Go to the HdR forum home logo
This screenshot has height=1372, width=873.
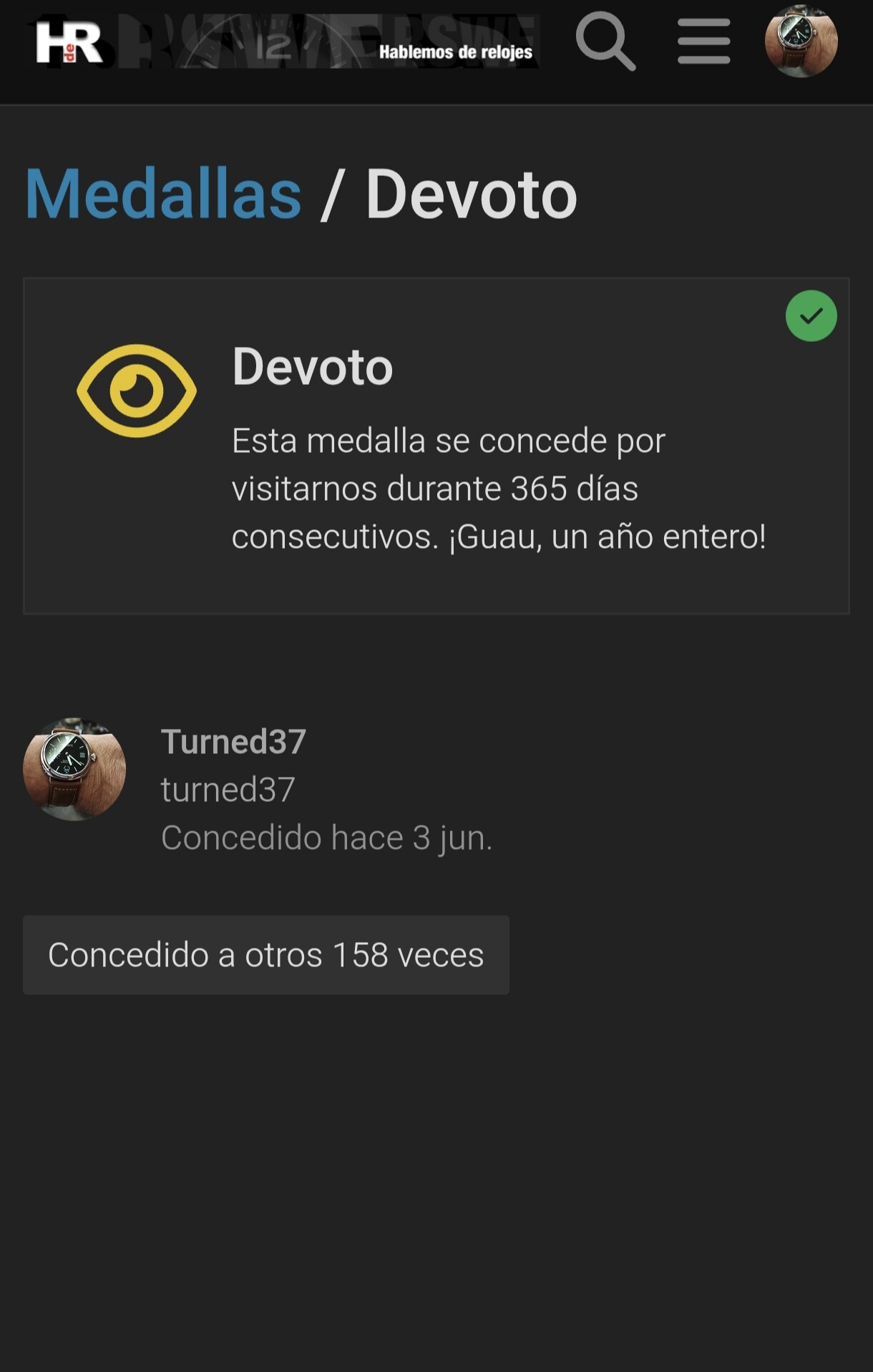[x=70, y=43]
